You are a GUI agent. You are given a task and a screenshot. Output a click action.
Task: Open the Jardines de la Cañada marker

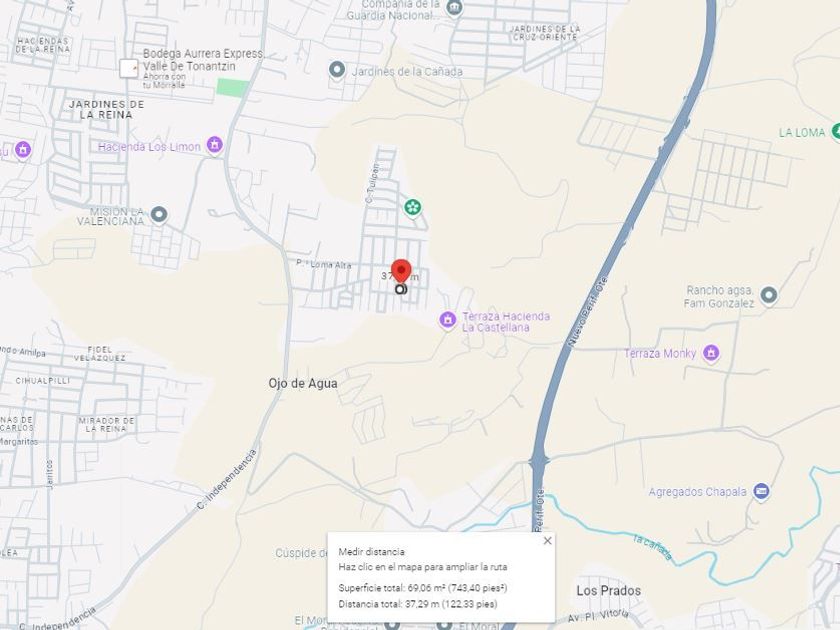click(x=336, y=70)
